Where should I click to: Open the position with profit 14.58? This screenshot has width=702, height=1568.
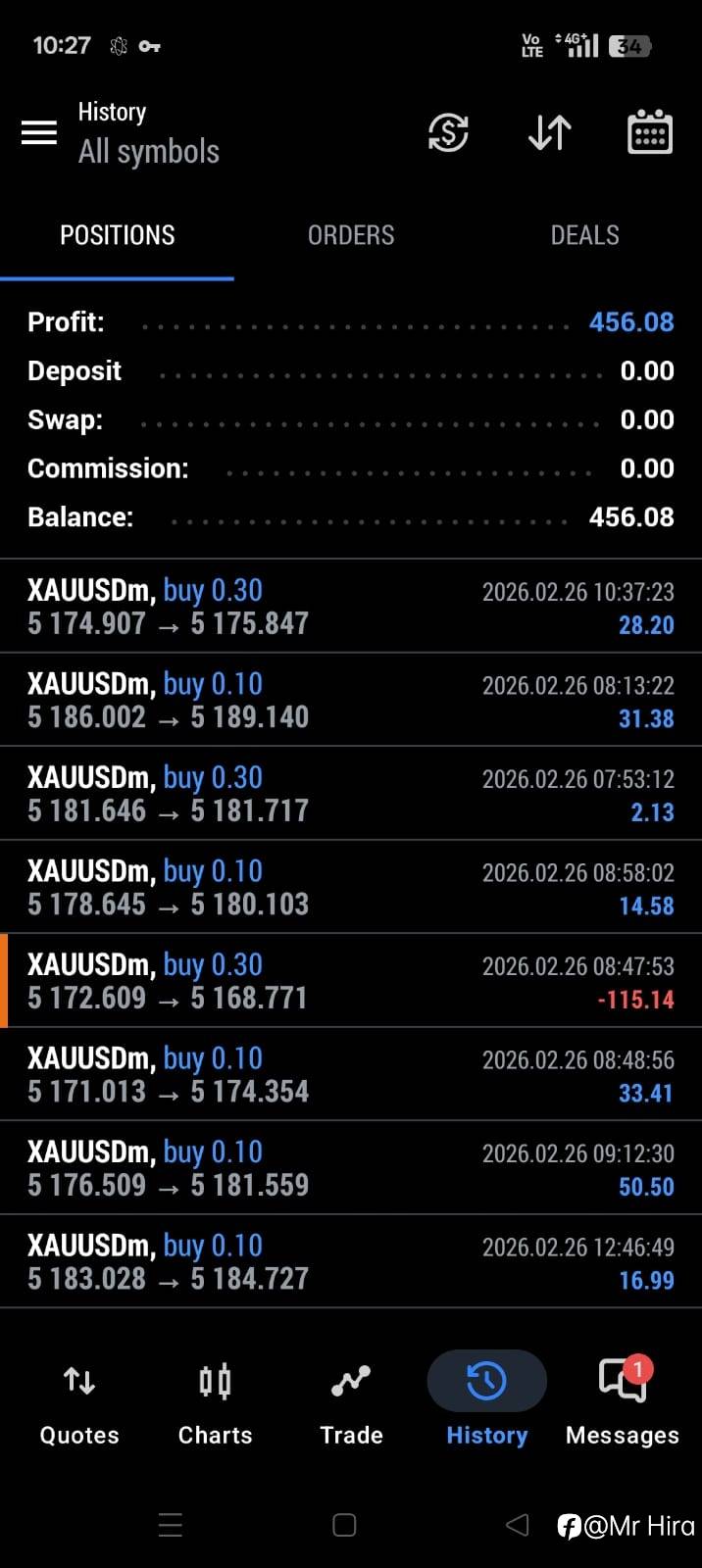coord(351,887)
